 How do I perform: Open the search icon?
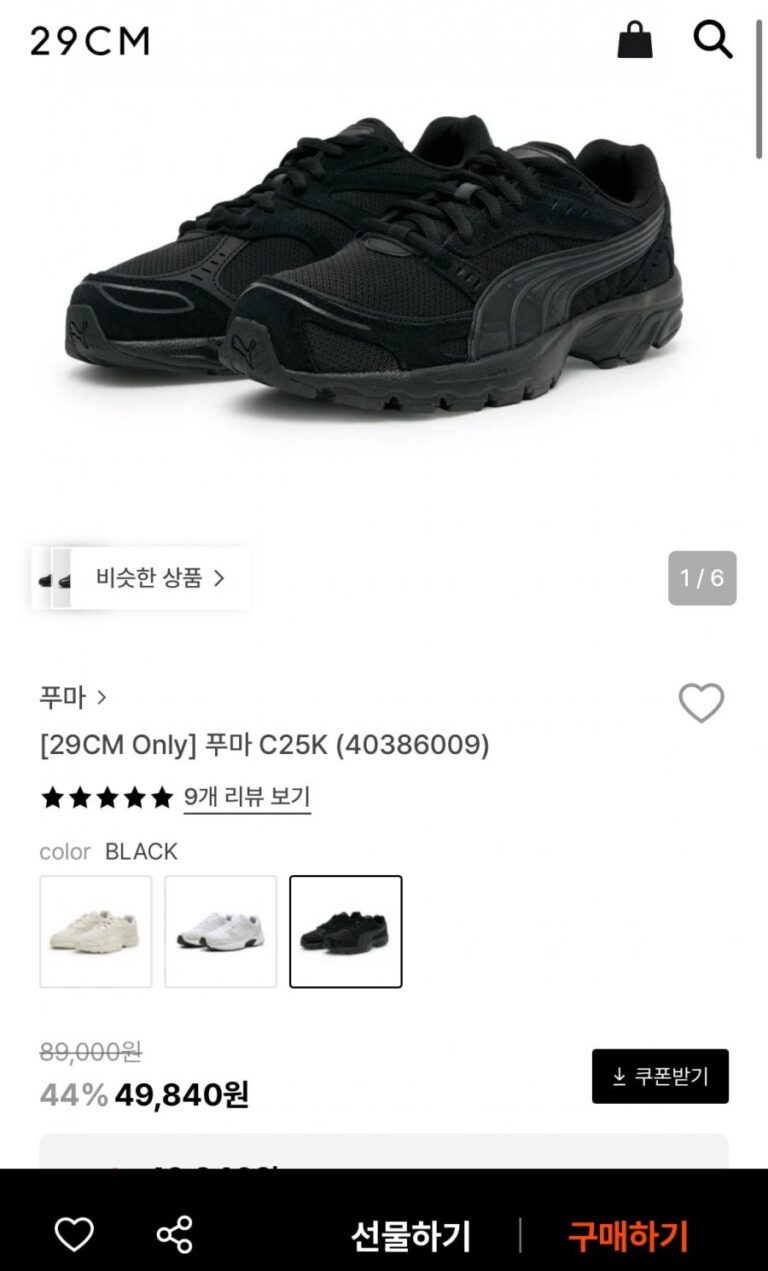[713, 40]
